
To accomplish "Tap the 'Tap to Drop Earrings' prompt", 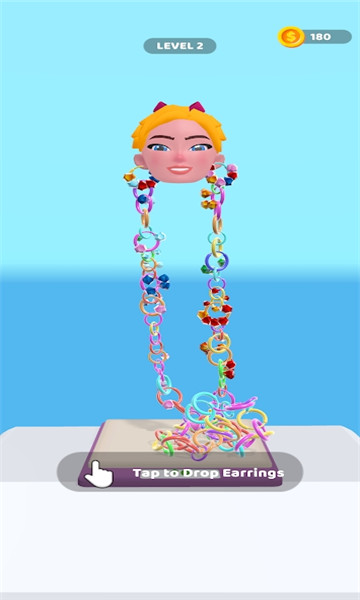I will pyautogui.click(x=180, y=471).
